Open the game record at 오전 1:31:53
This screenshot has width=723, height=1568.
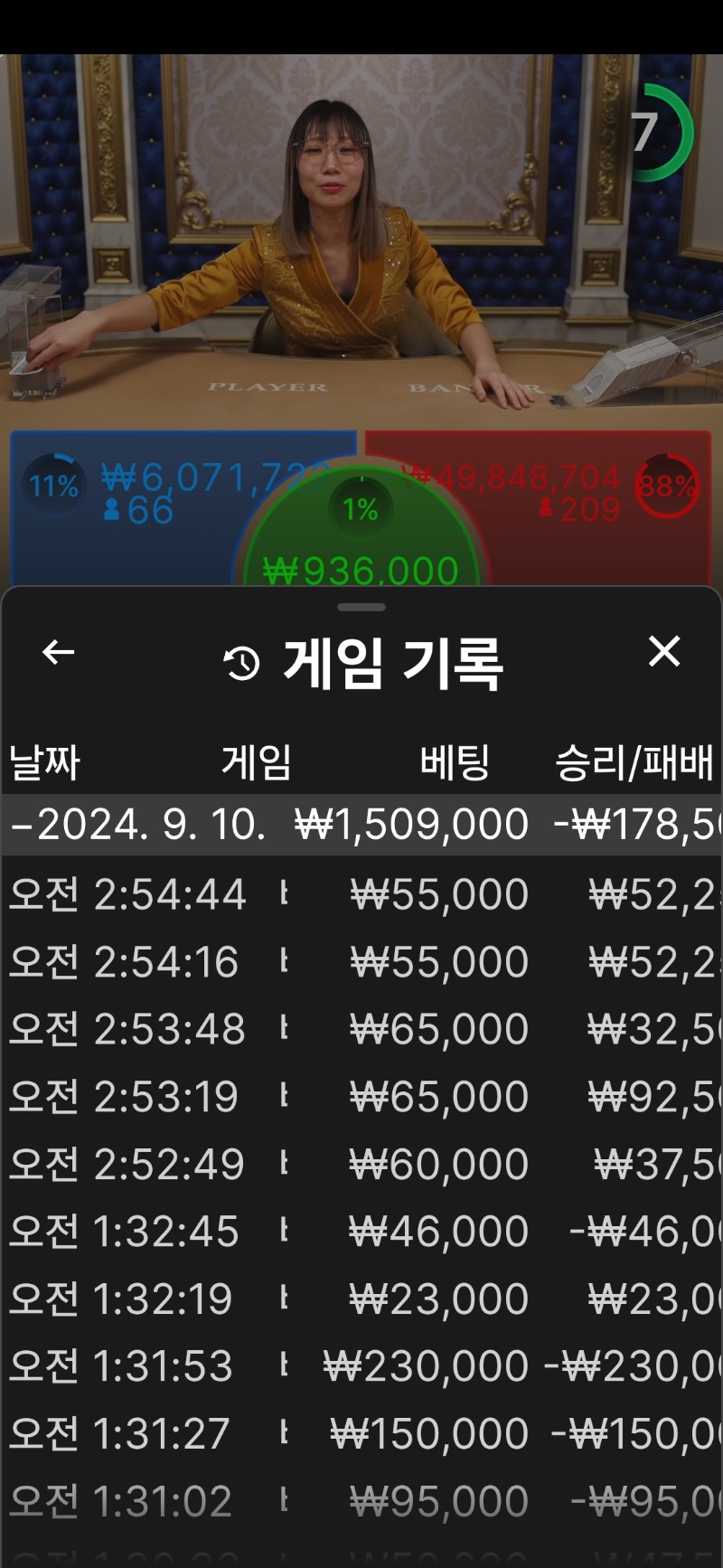361,1365
